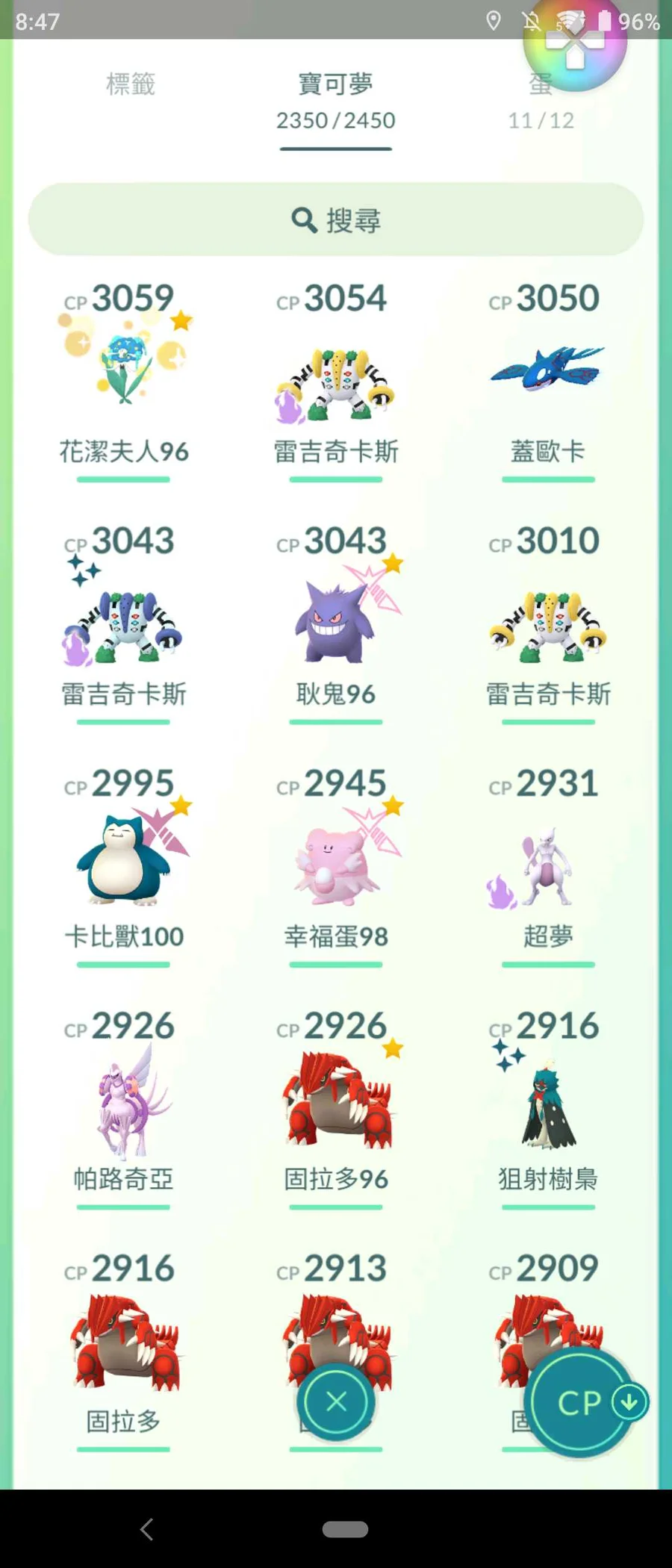View 狙射樹梟 with CP 2916
Screen dimensions: 672x1568
point(547,1105)
